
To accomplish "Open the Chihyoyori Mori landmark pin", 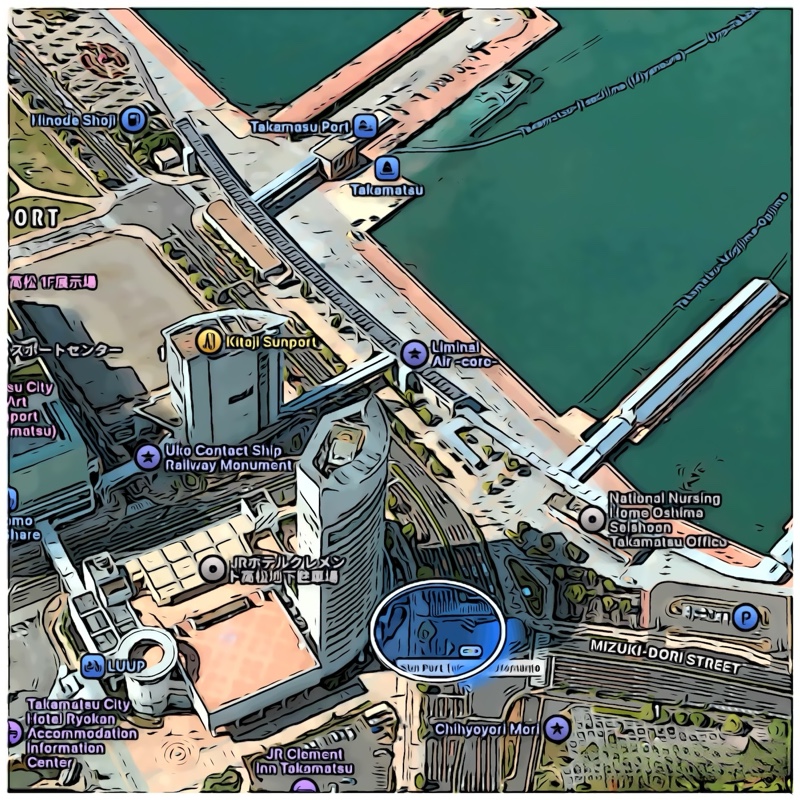I will pos(557,728).
